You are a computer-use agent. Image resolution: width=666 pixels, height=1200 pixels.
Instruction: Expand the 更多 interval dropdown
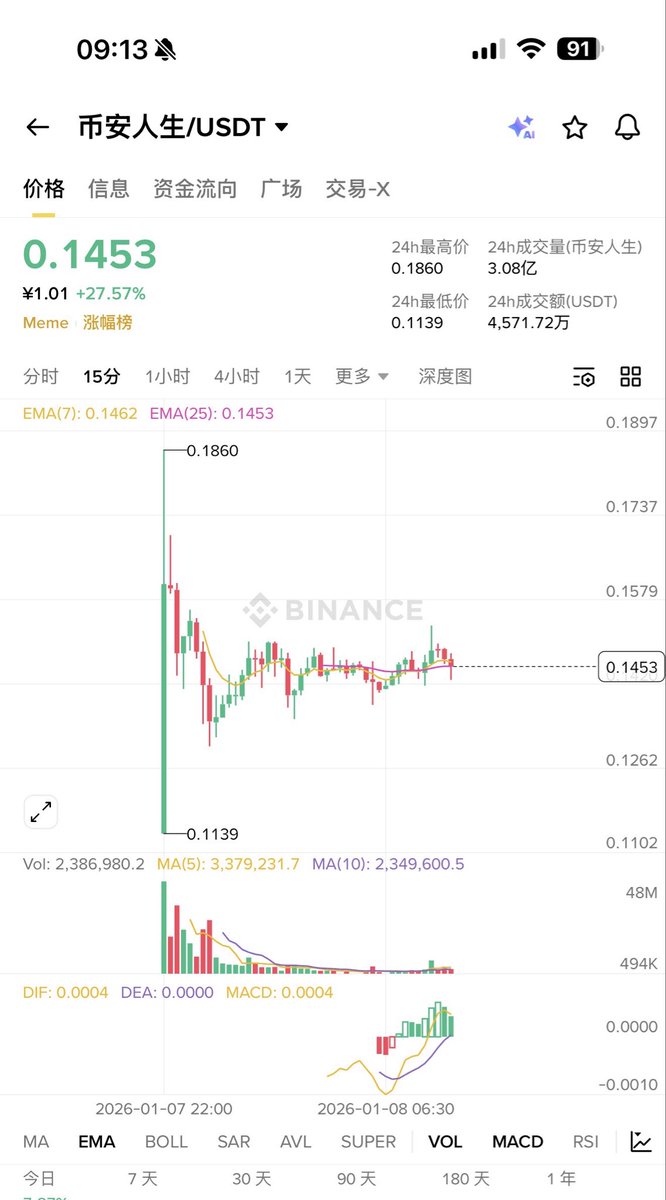[362, 377]
